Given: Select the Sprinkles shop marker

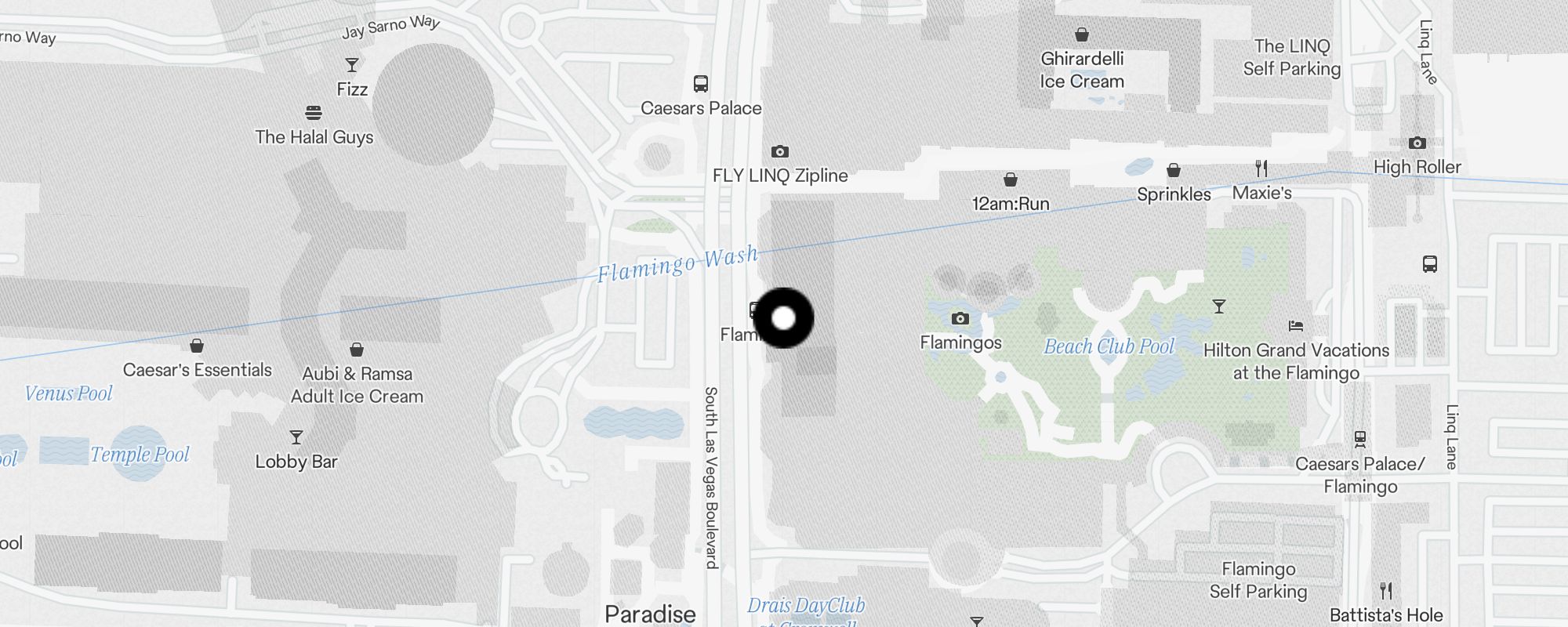Looking at the screenshot, I should (1174, 171).
